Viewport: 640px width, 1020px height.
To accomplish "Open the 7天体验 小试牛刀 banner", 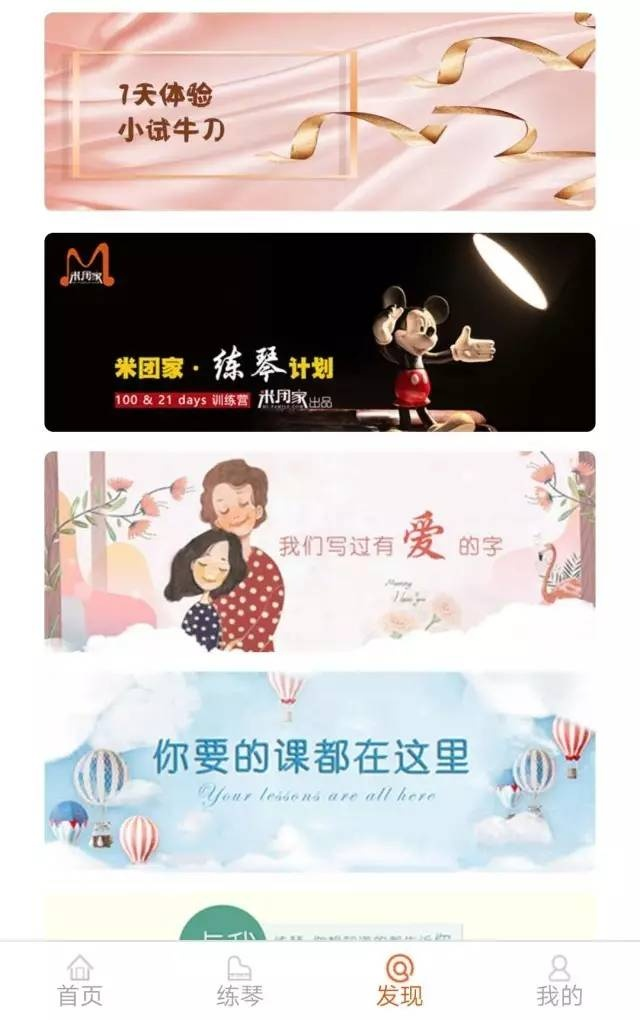I will pos(320,112).
